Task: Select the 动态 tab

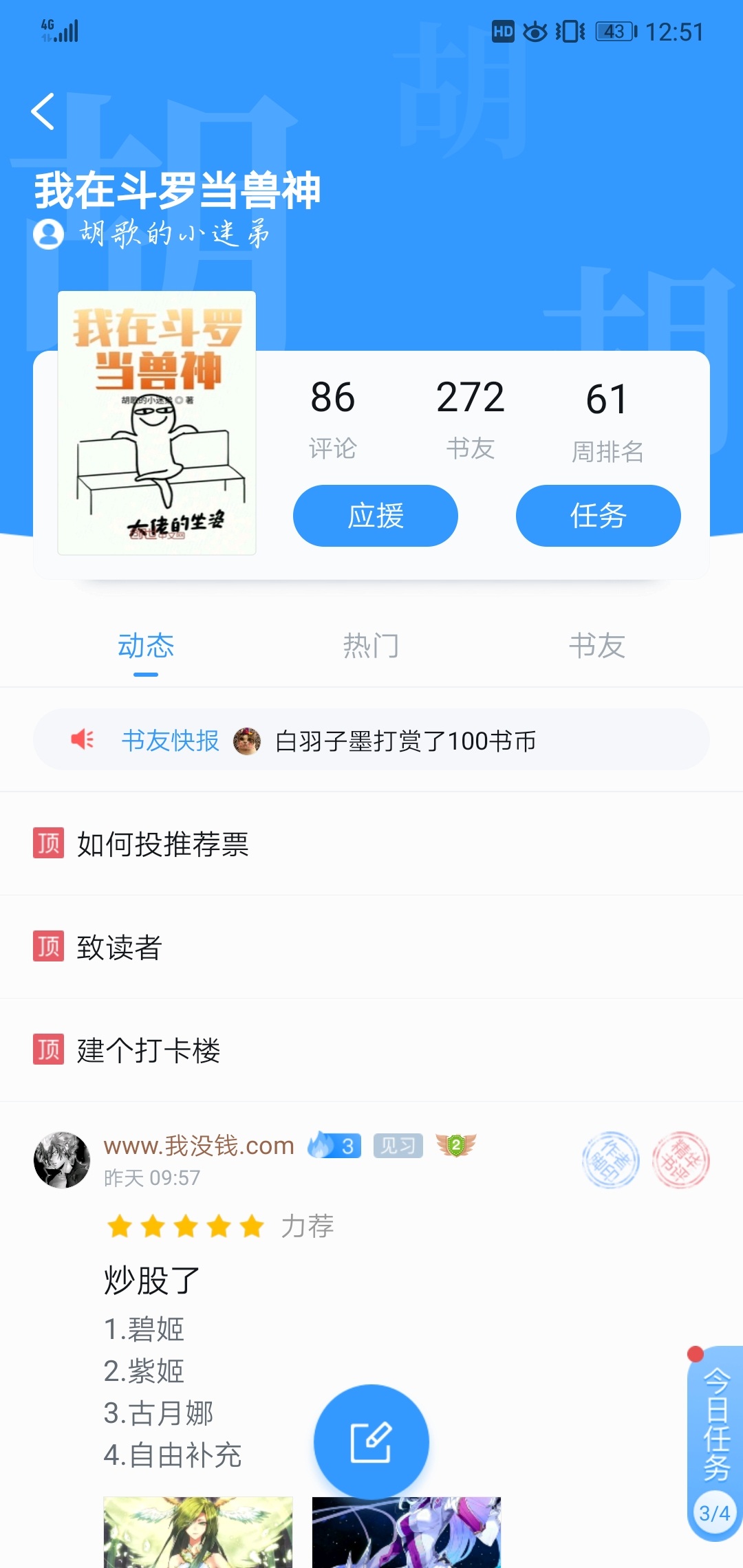Action: pos(146,646)
